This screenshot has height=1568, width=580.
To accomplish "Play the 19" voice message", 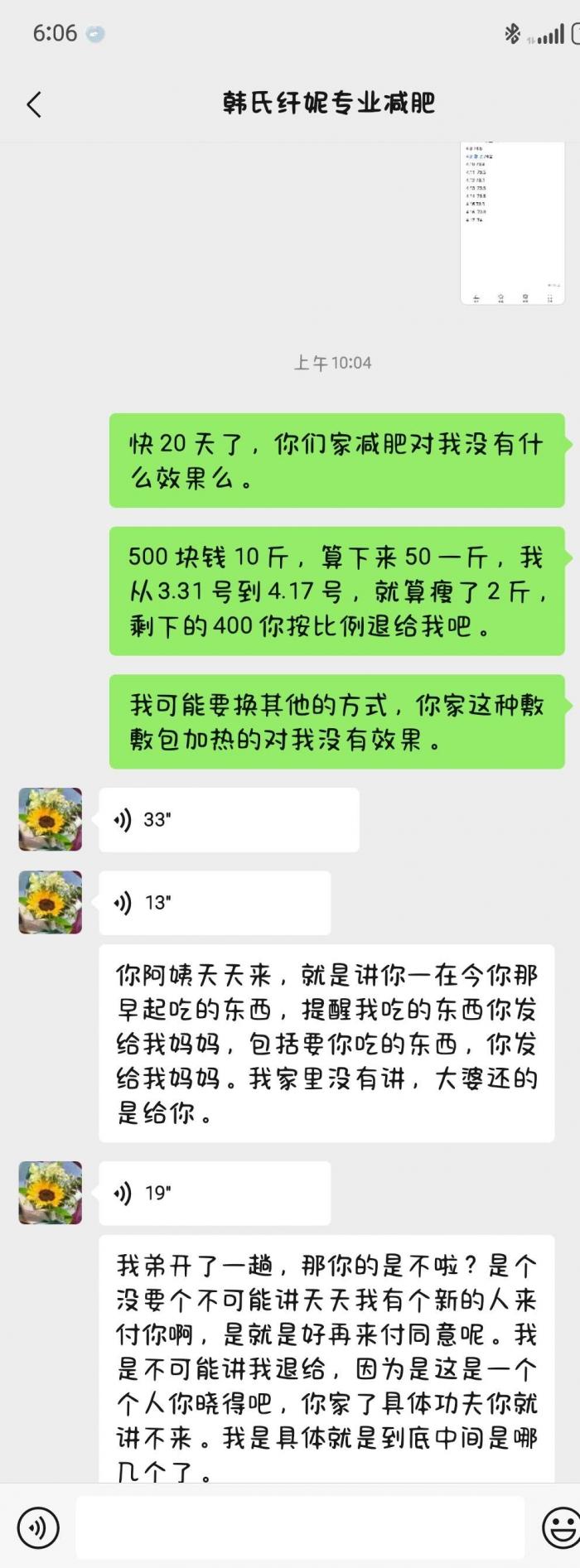I will [x=215, y=1193].
